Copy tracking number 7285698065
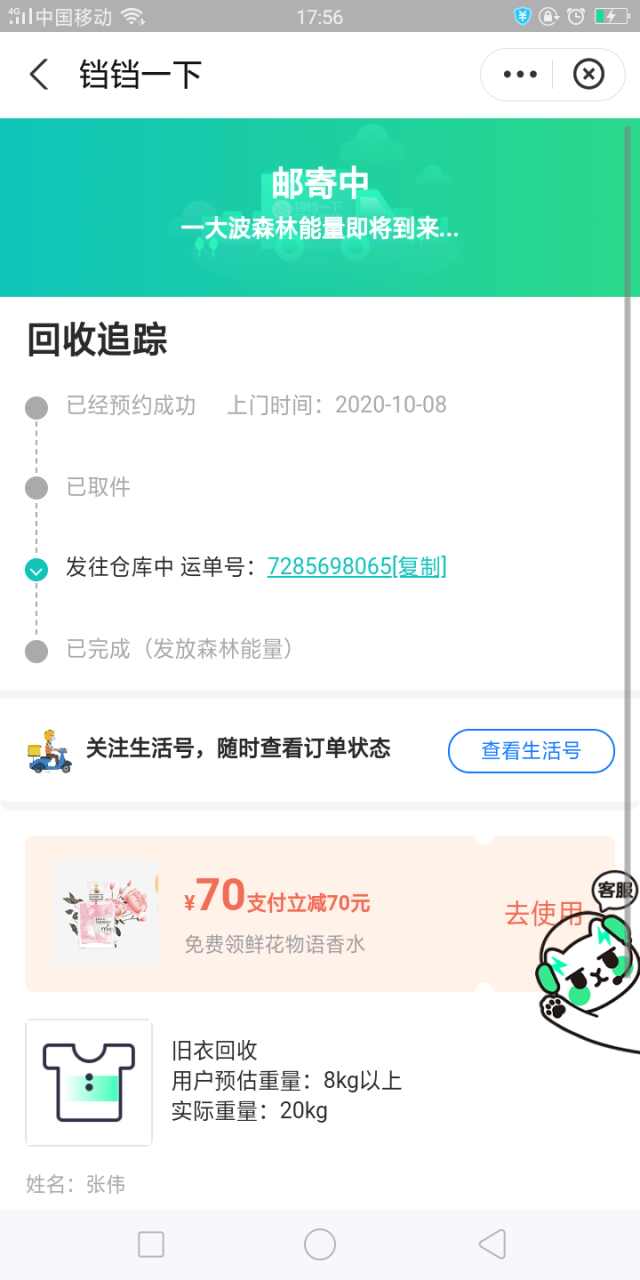Screen dimensions: 640x1280 pos(420,567)
